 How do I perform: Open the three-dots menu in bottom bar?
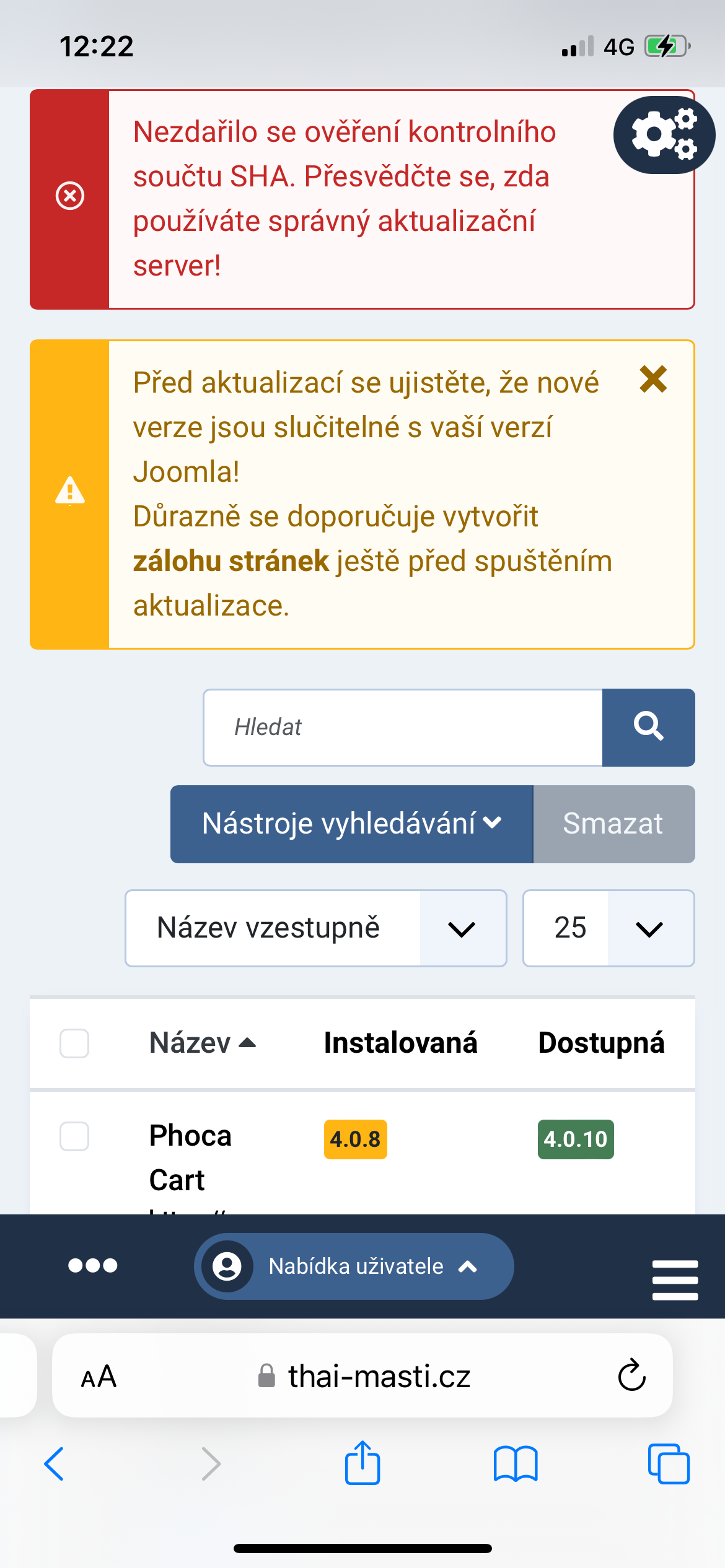click(x=93, y=1265)
